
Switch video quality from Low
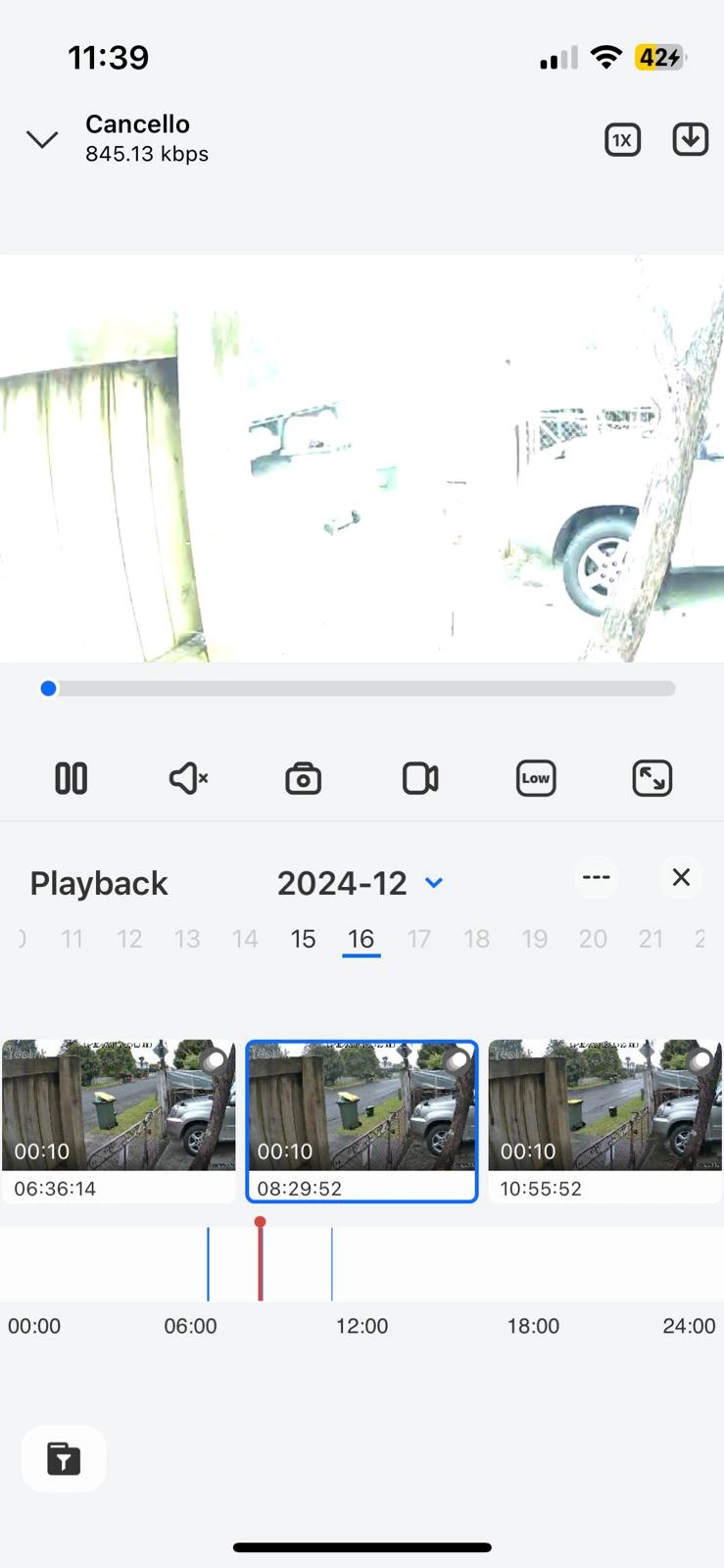535,777
